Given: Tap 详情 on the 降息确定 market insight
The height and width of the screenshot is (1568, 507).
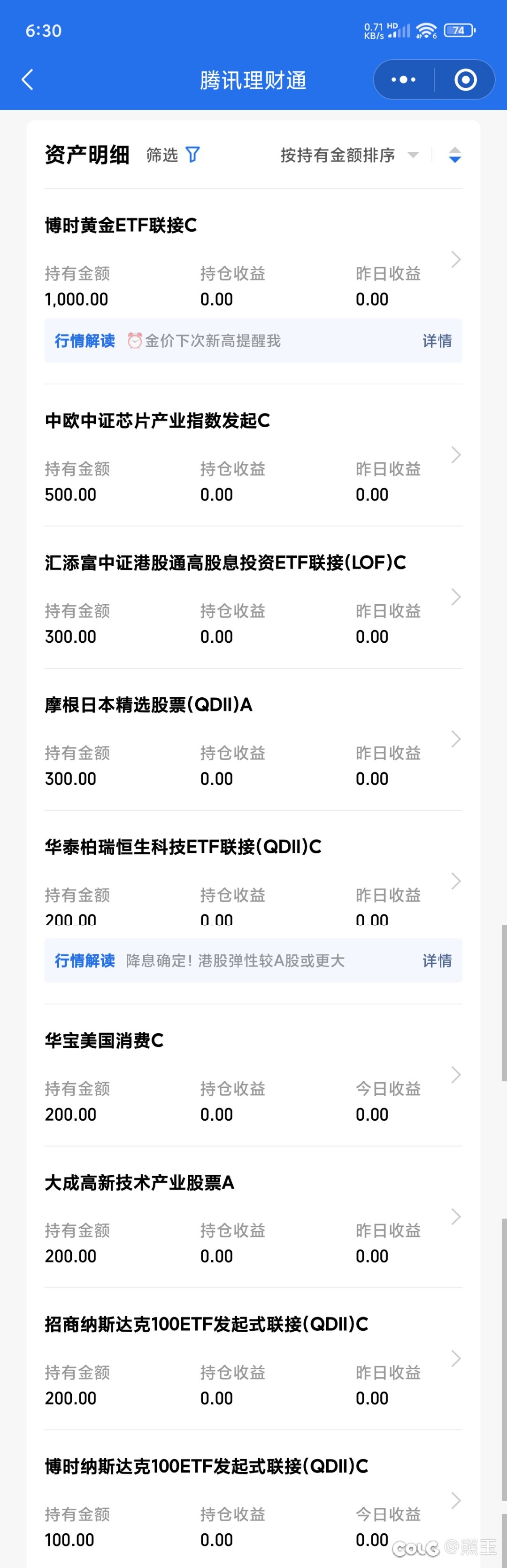Looking at the screenshot, I should tap(437, 960).
